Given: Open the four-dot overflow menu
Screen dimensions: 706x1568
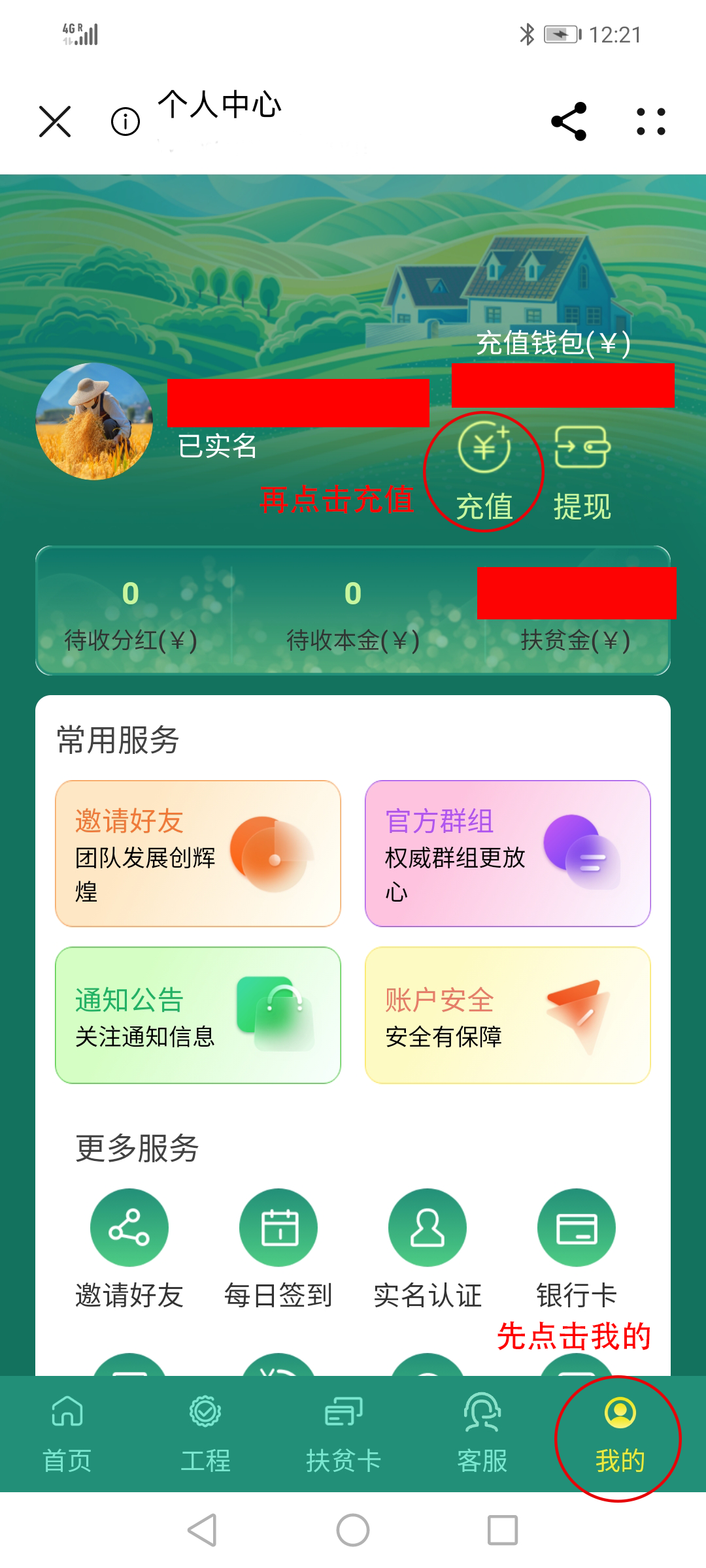Looking at the screenshot, I should (x=651, y=122).
